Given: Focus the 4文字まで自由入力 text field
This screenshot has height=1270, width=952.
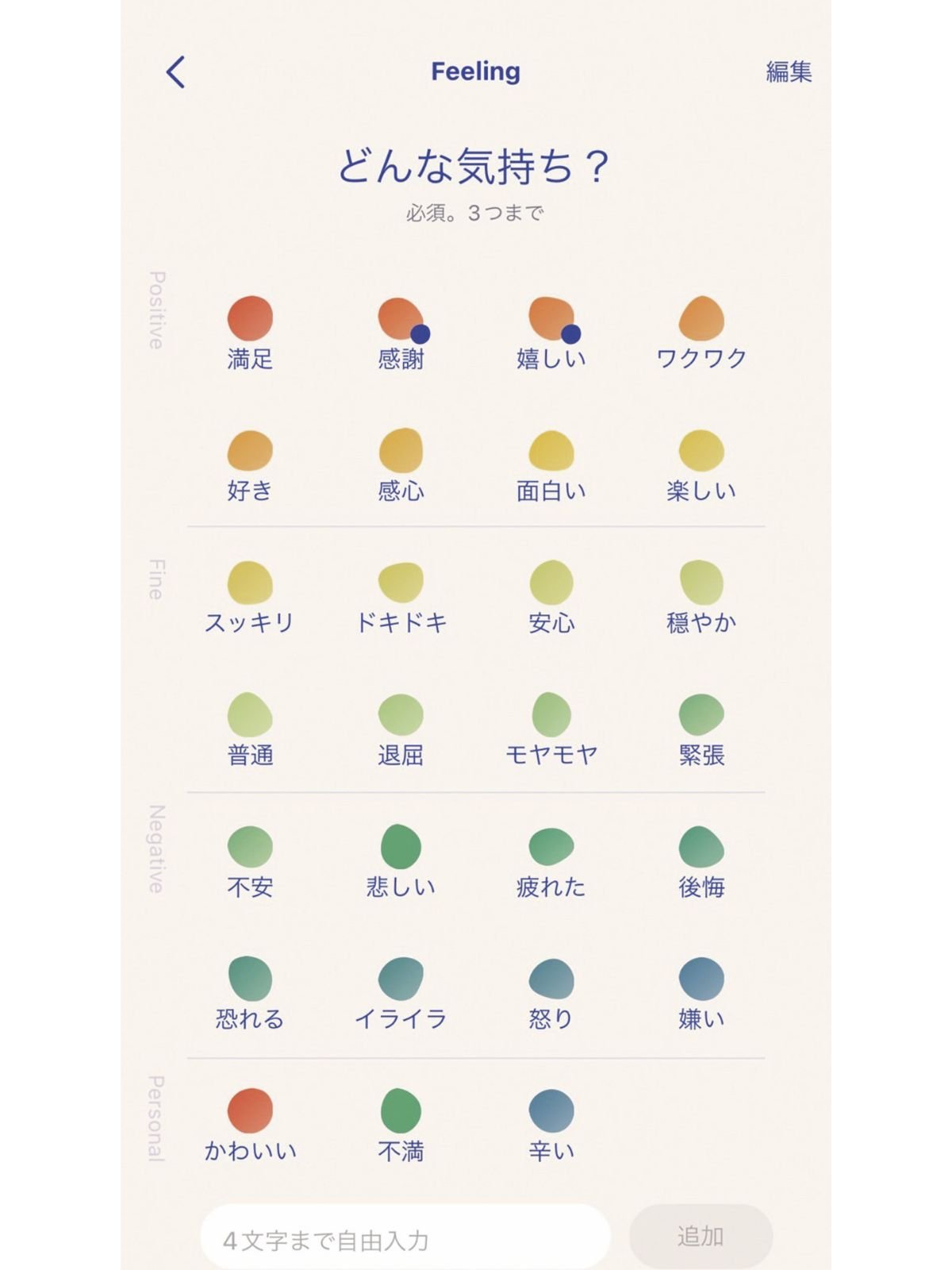Looking at the screenshot, I should tap(405, 1239).
